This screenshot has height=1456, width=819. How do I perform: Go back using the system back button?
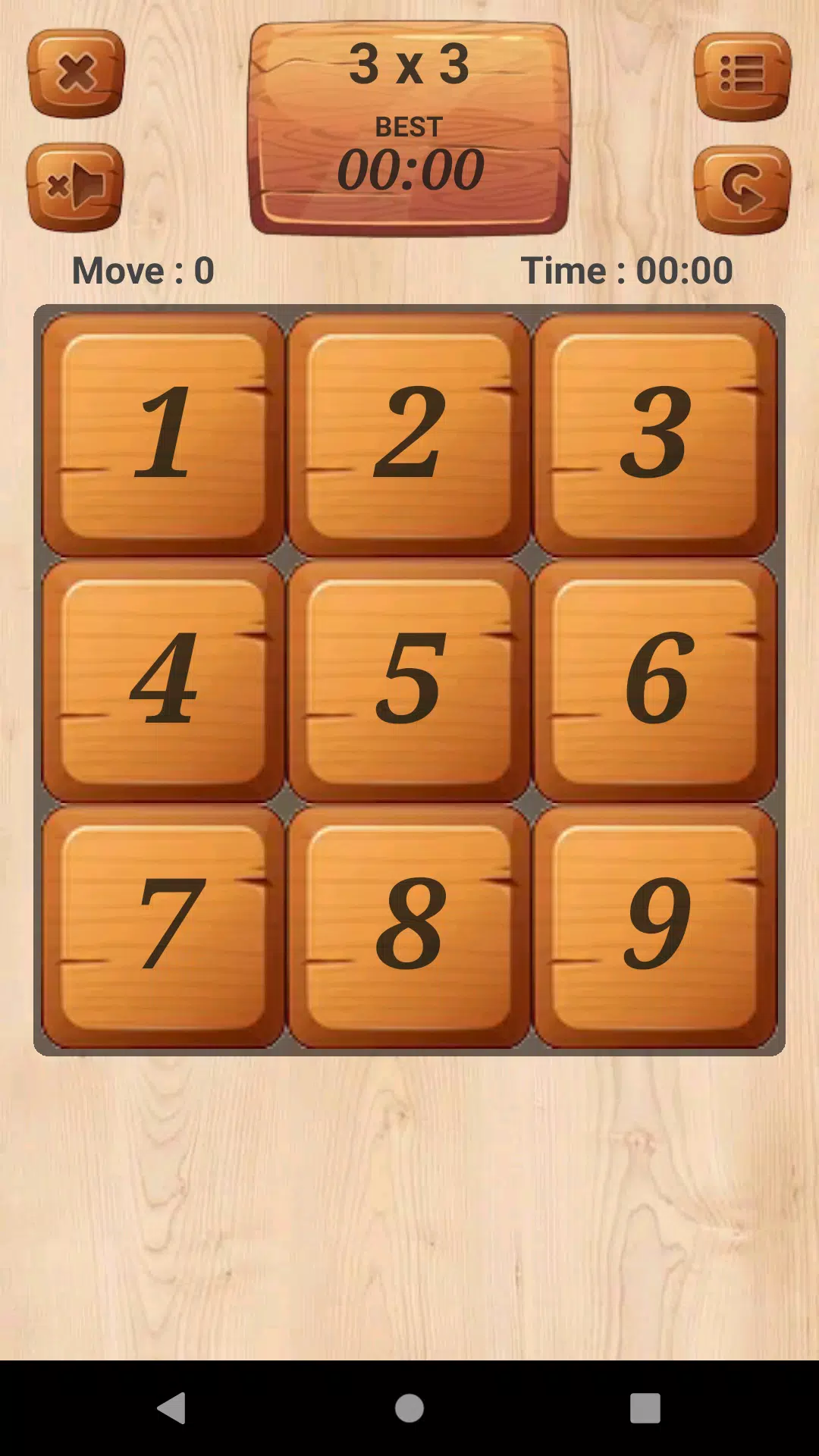[172, 1408]
